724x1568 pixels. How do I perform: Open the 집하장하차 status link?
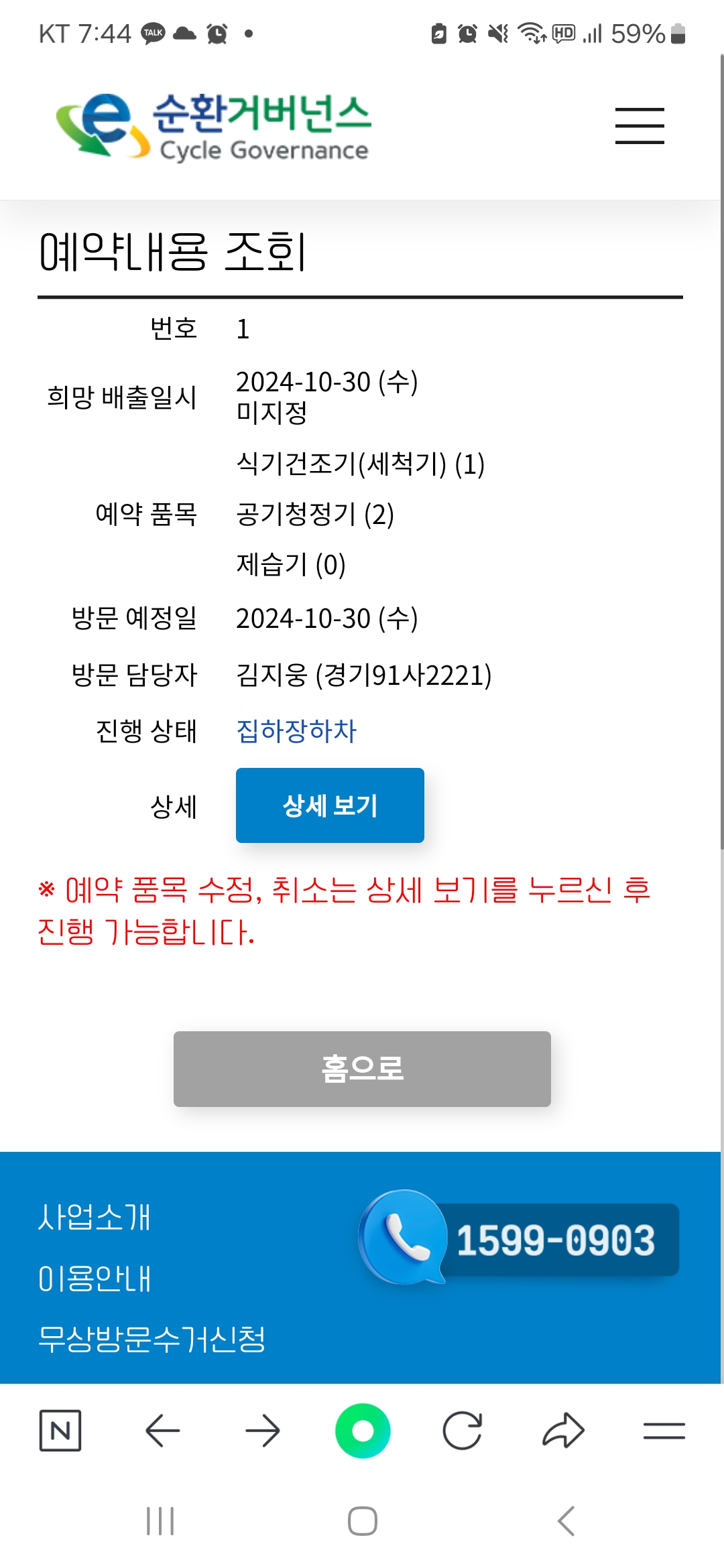coord(296,730)
